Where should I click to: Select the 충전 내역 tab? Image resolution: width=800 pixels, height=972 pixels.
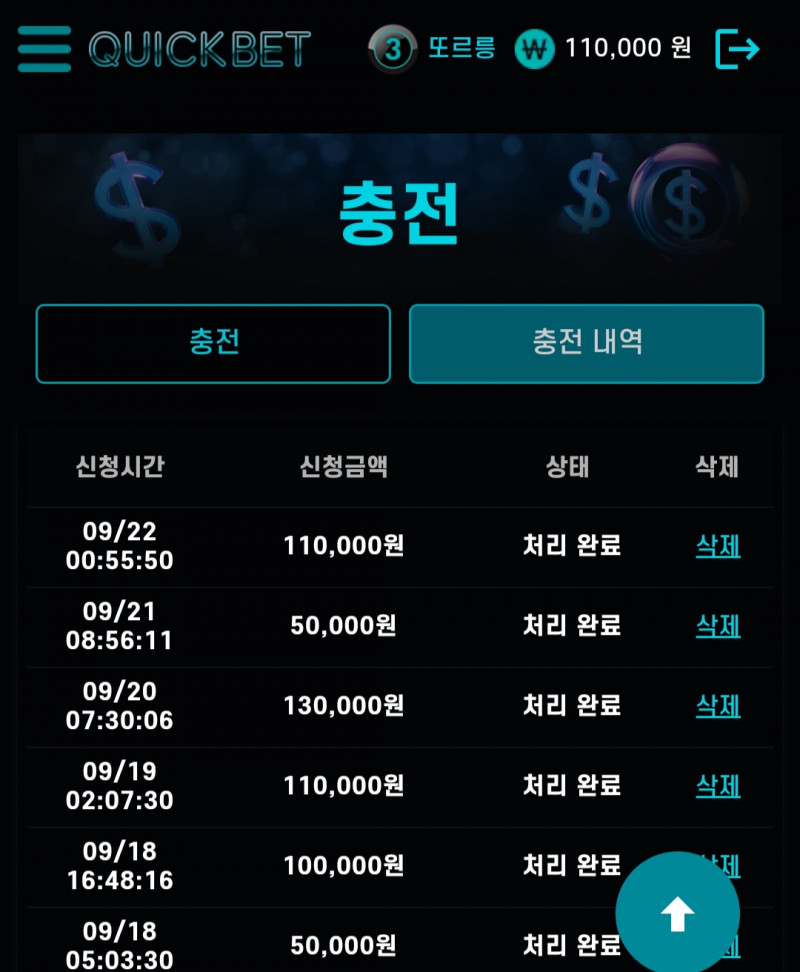(586, 343)
